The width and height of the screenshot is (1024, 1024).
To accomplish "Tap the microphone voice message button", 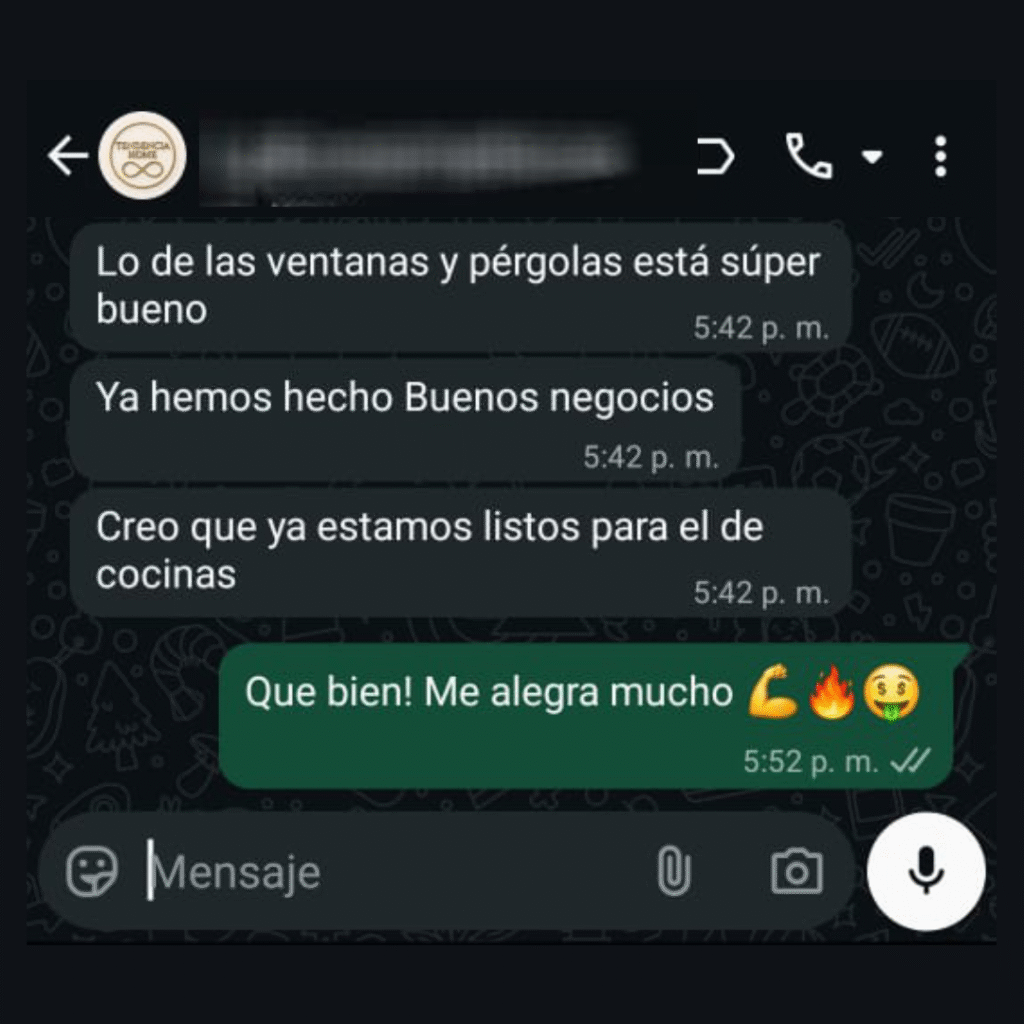I will coord(926,872).
